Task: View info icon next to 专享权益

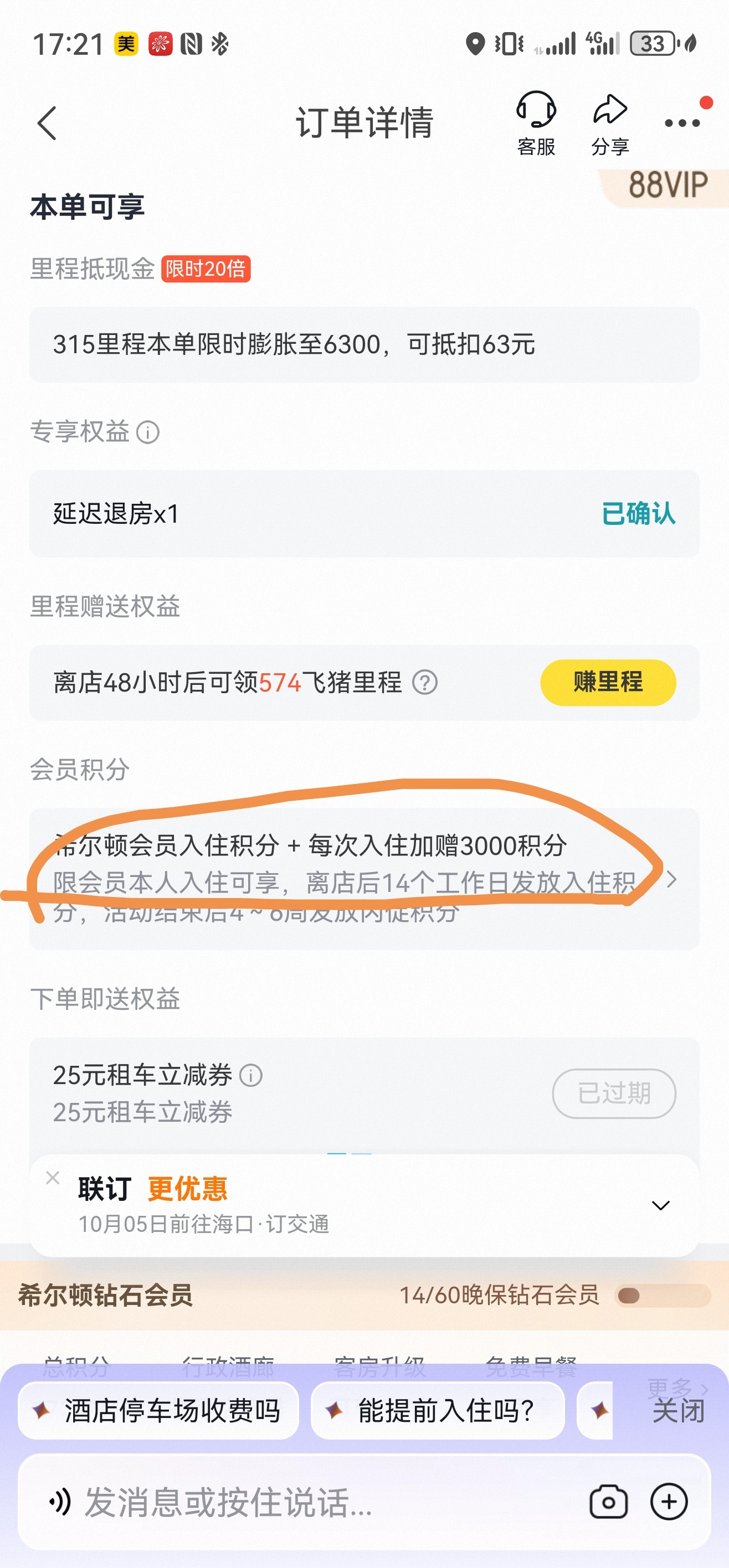Action: click(147, 432)
